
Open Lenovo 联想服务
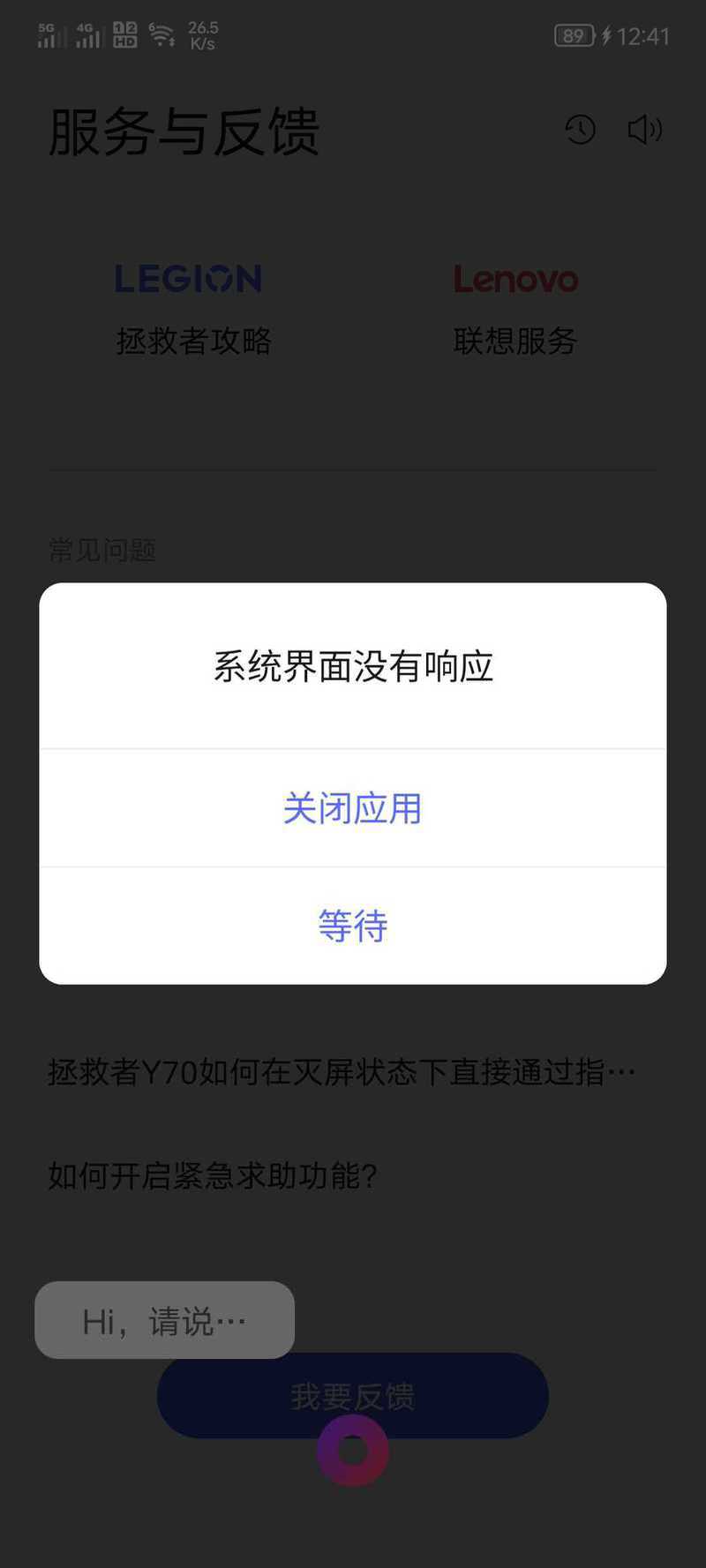coord(515,309)
